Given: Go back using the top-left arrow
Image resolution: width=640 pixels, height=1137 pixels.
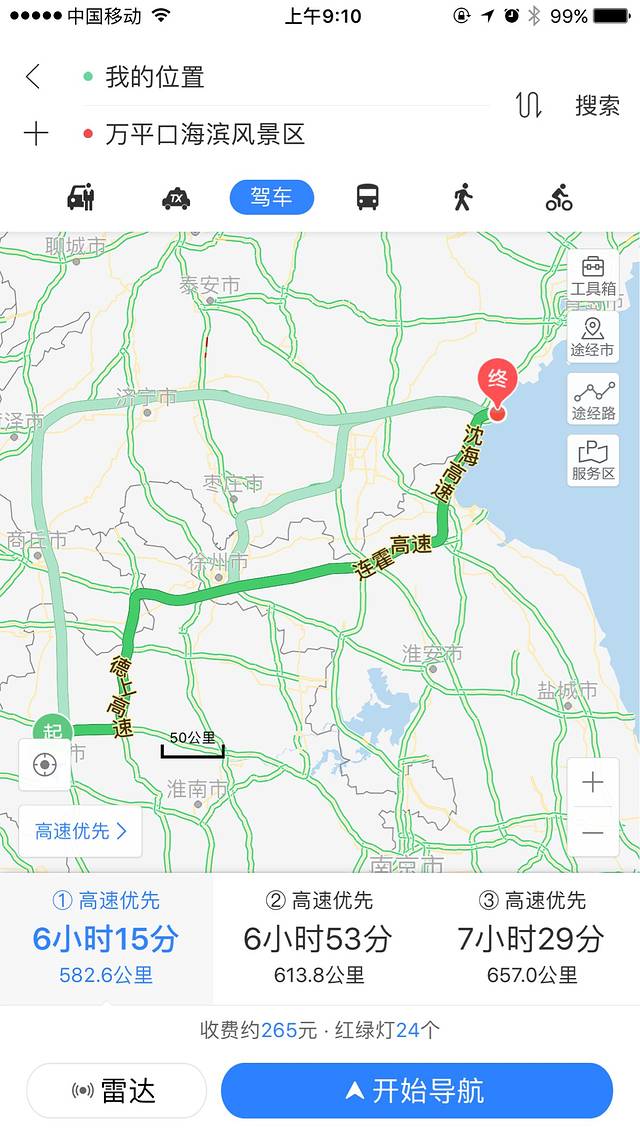Looking at the screenshot, I should 33,77.
